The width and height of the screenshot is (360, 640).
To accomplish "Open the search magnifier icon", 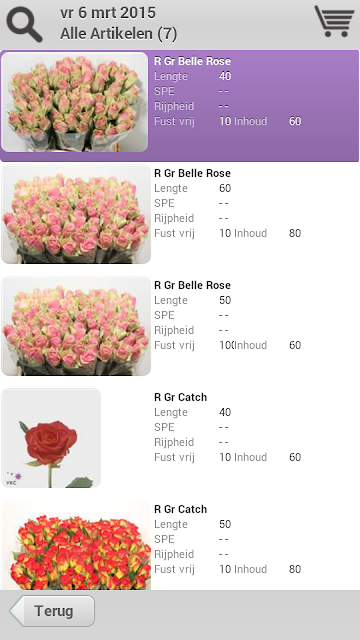I will click(24, 24).
